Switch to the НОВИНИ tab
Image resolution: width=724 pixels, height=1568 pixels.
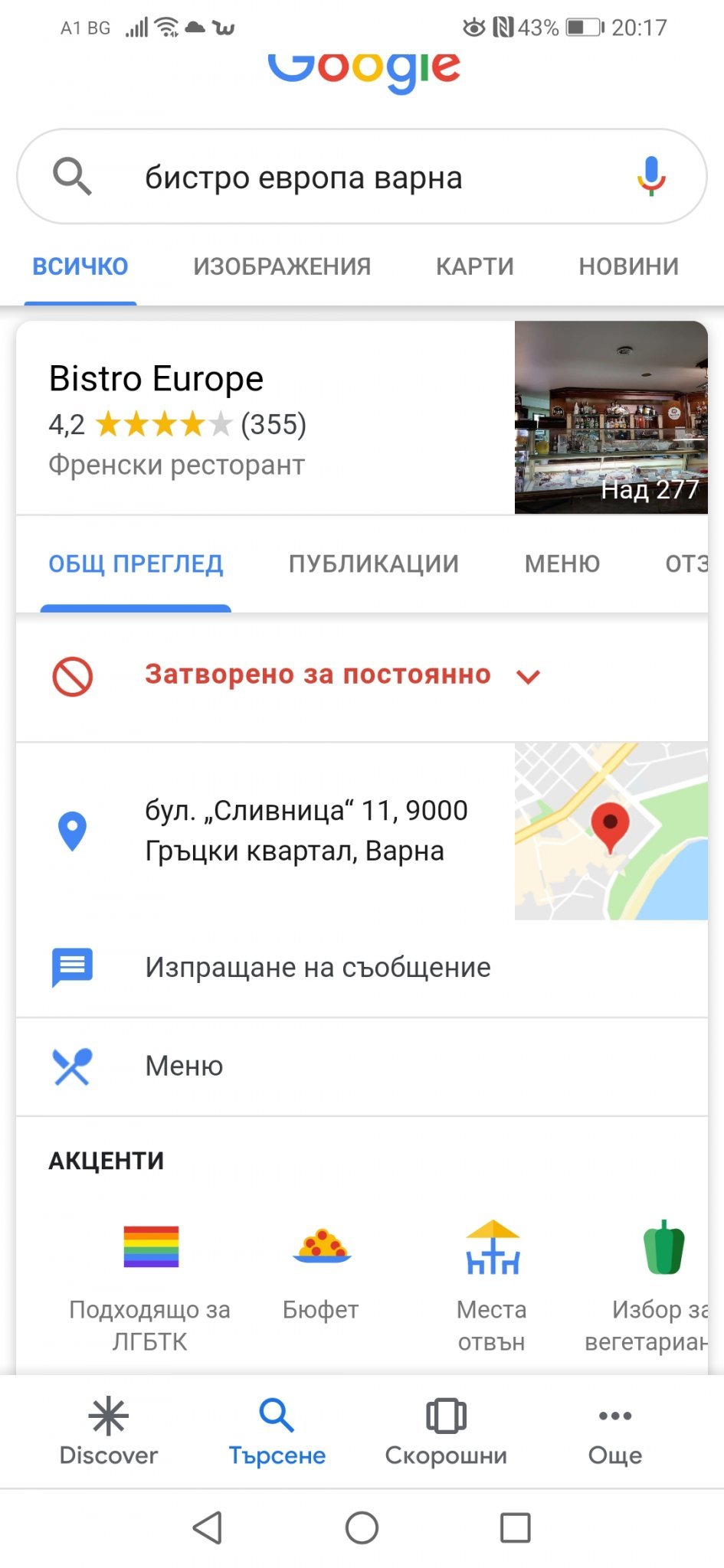pyautogui.click(x=628, y=266)
